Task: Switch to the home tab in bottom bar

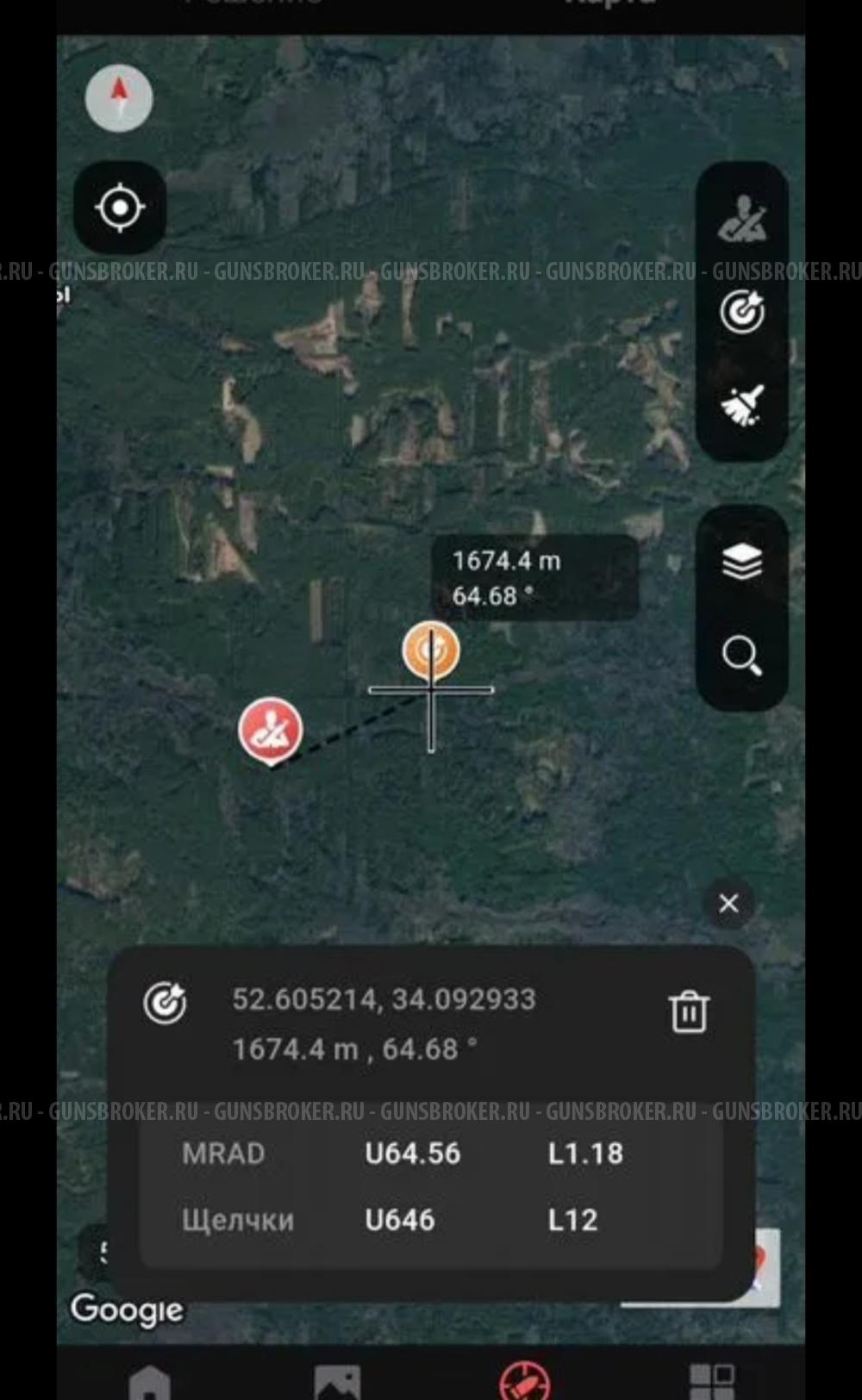Action: pos(149,1382)
